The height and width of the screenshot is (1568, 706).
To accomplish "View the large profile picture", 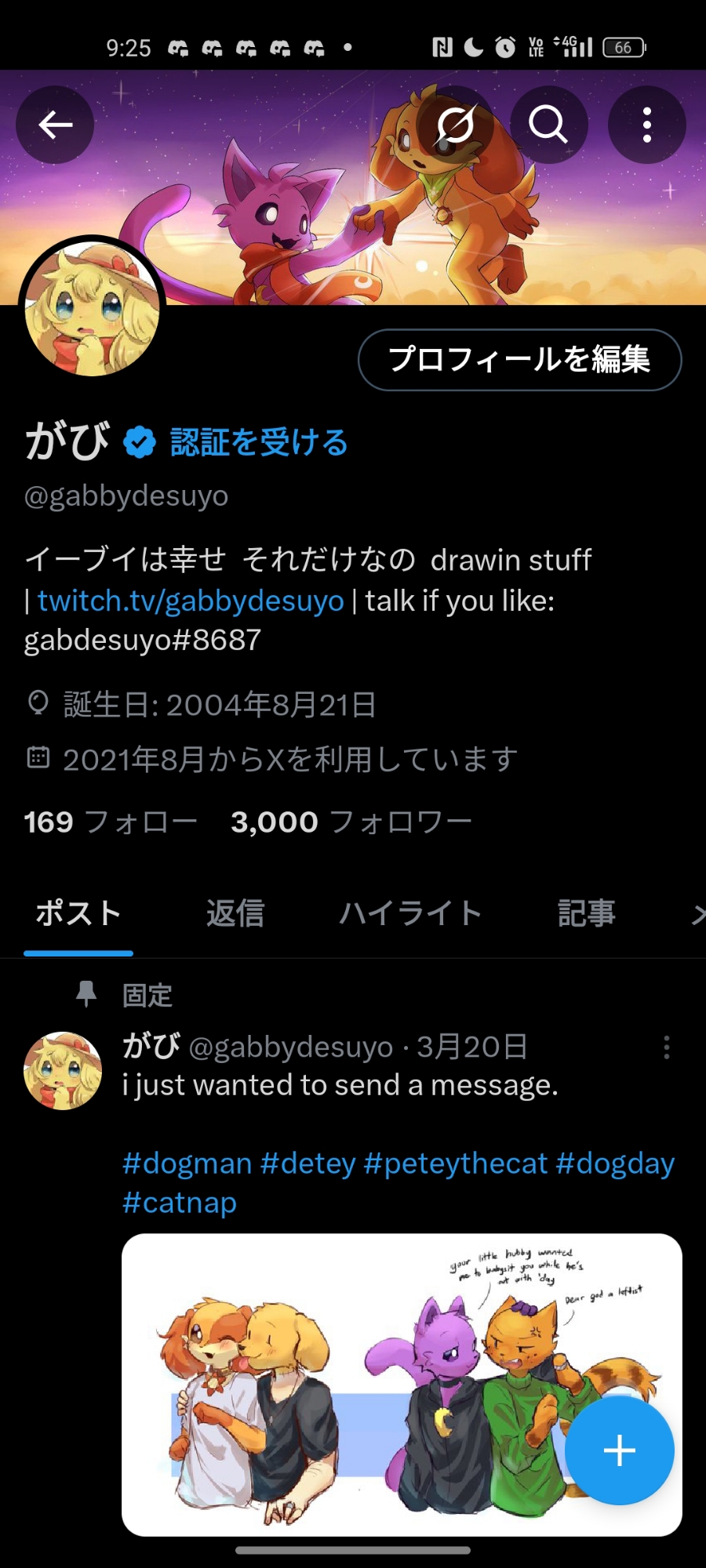I will coord(93,309).
